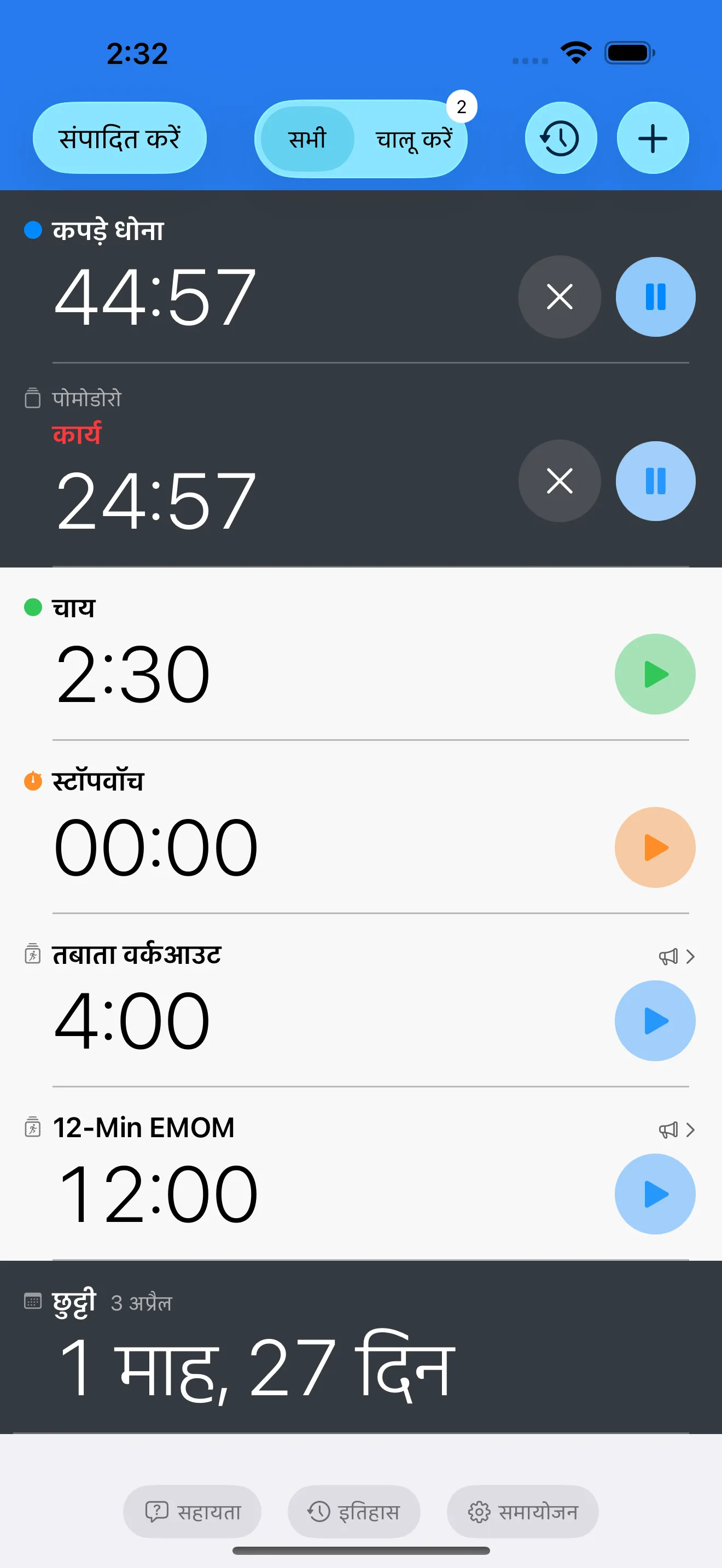Open समायोजन with the gear icon
The height and width of the screenshot is (1568, 722).
(522, 1511)
